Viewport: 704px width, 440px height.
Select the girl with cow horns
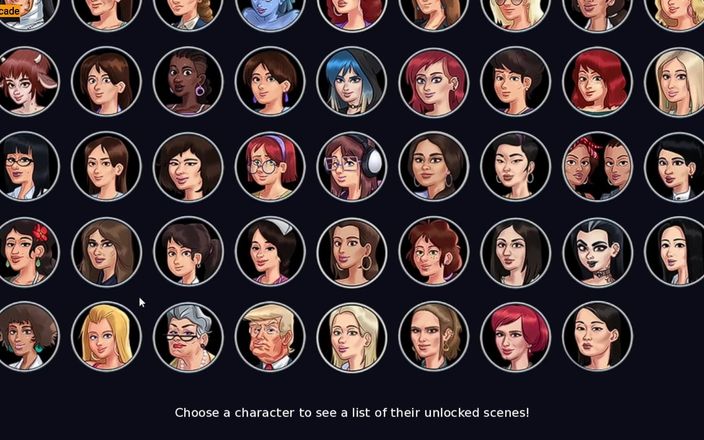26,82
